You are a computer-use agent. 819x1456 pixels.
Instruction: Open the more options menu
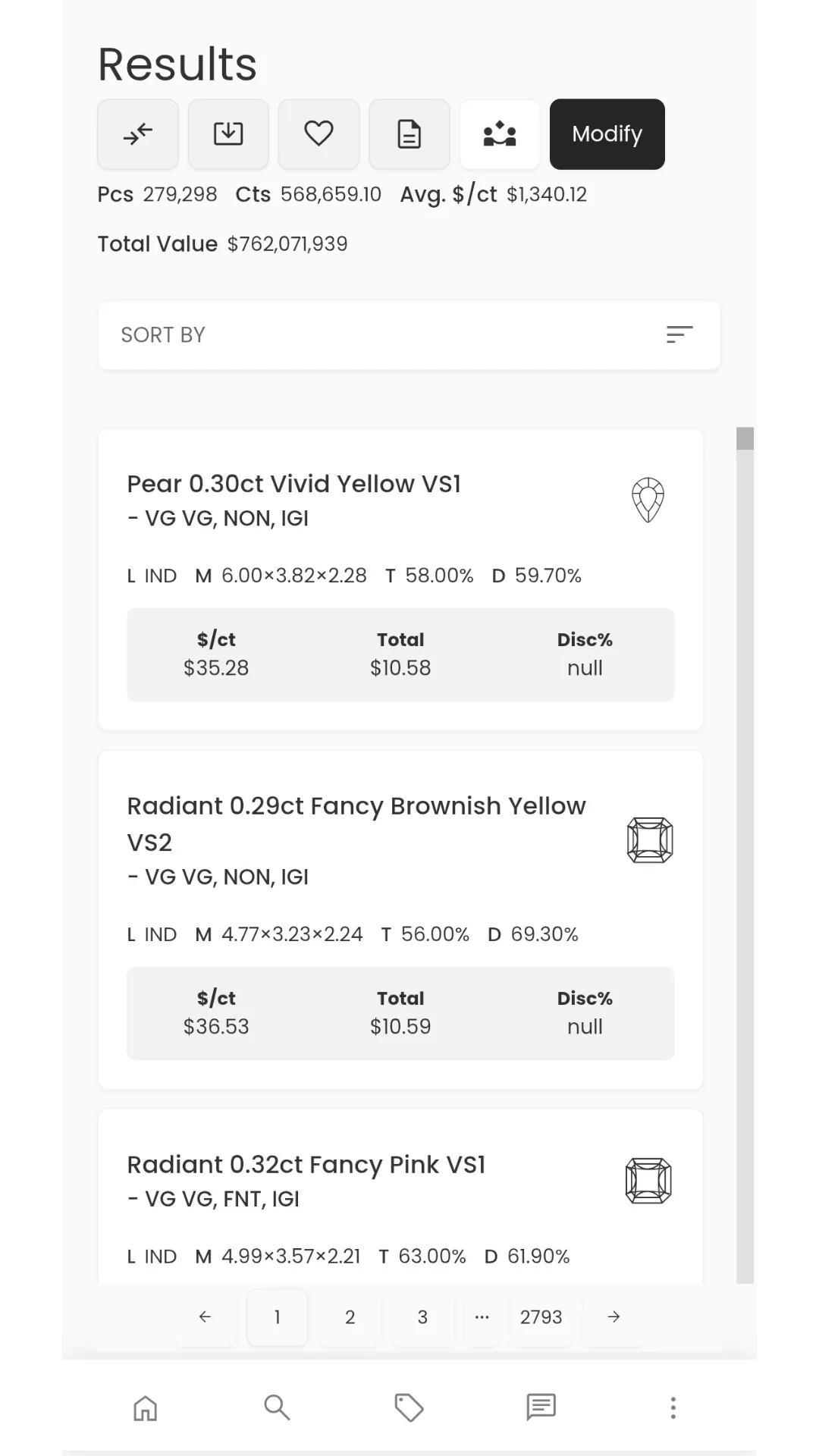pos(673,1408)
